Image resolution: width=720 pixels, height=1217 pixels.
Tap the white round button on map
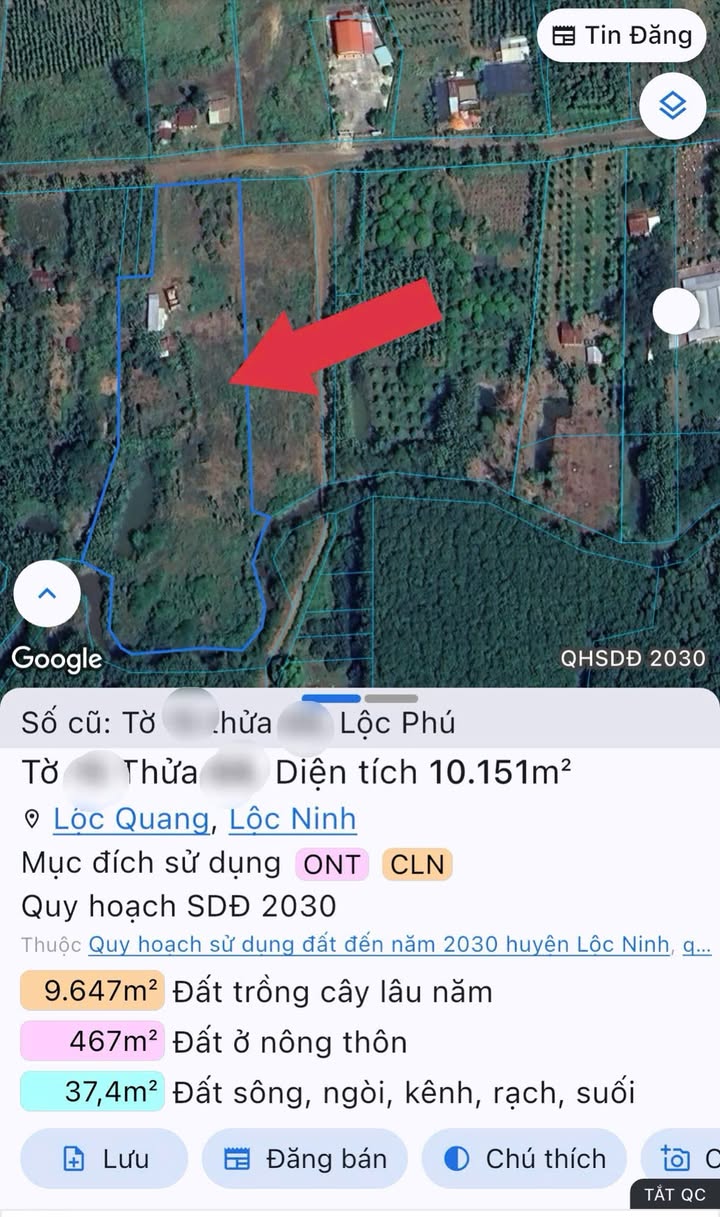pyautogui.click(x=677, y=311)
